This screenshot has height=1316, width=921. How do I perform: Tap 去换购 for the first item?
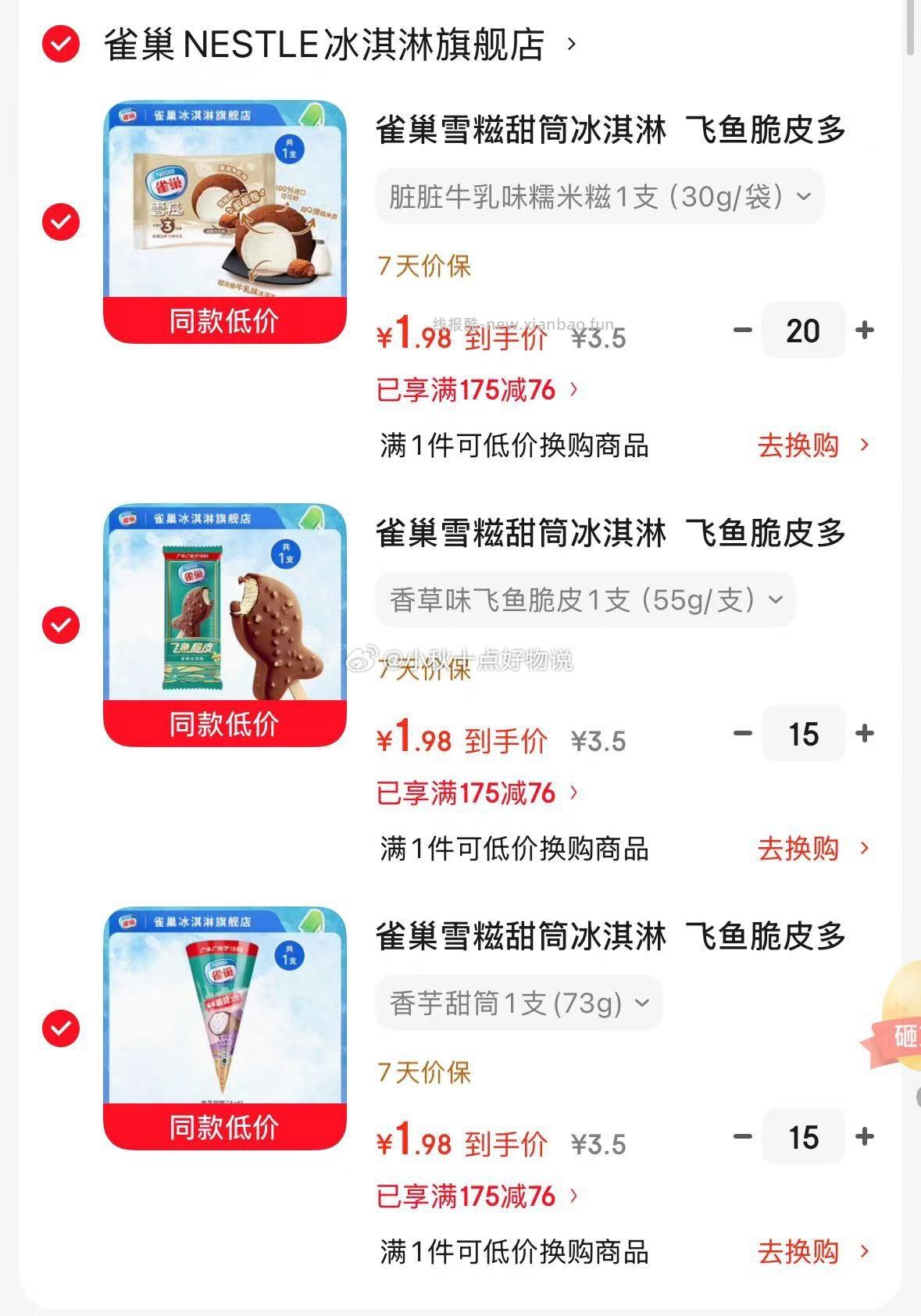coord(796,446)
